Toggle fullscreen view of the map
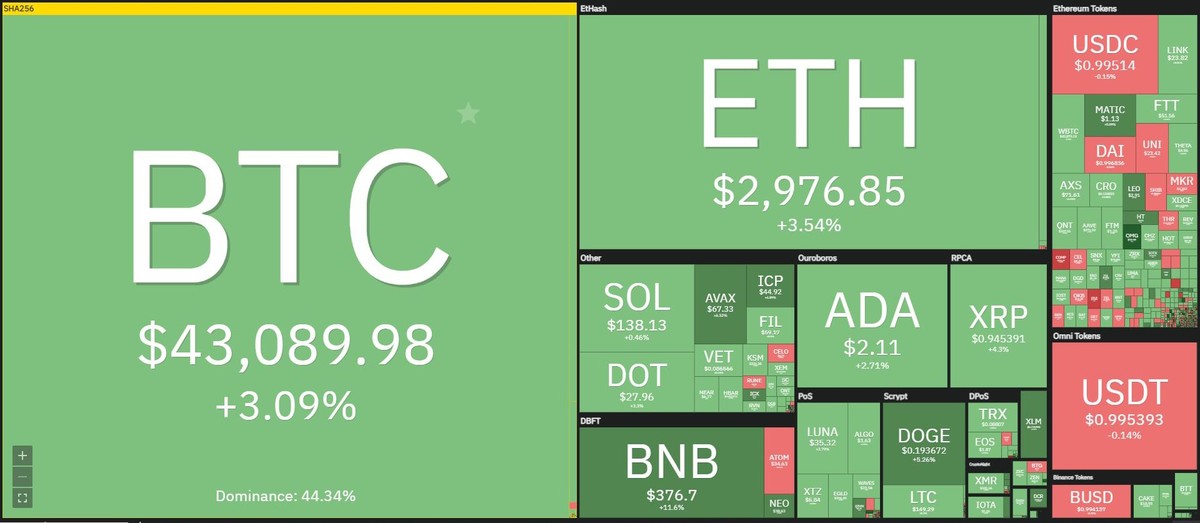 (x=23, y=496)
